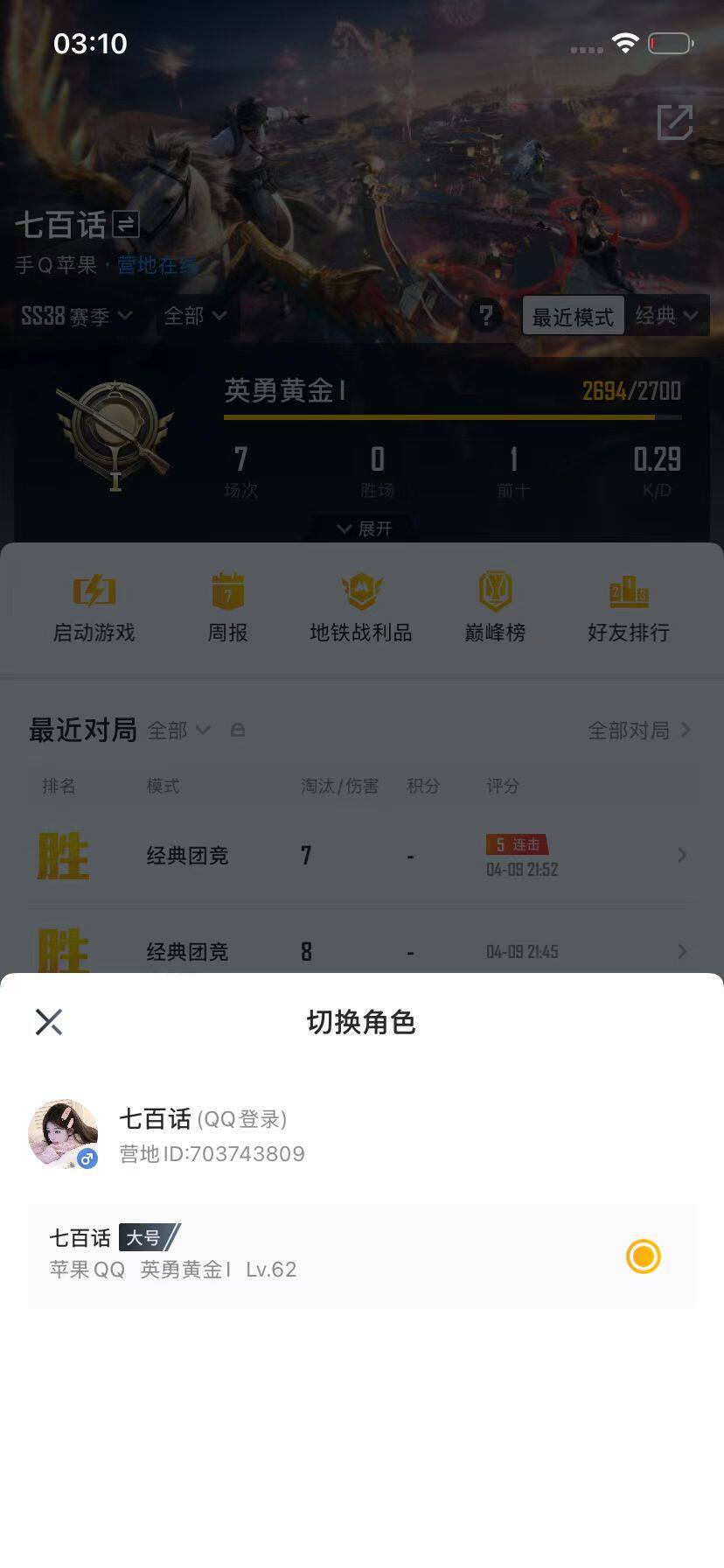Tap the 七百话 profile avatar picture
Viewport: 724px width, 1568px height.
tap(64, 1132)
